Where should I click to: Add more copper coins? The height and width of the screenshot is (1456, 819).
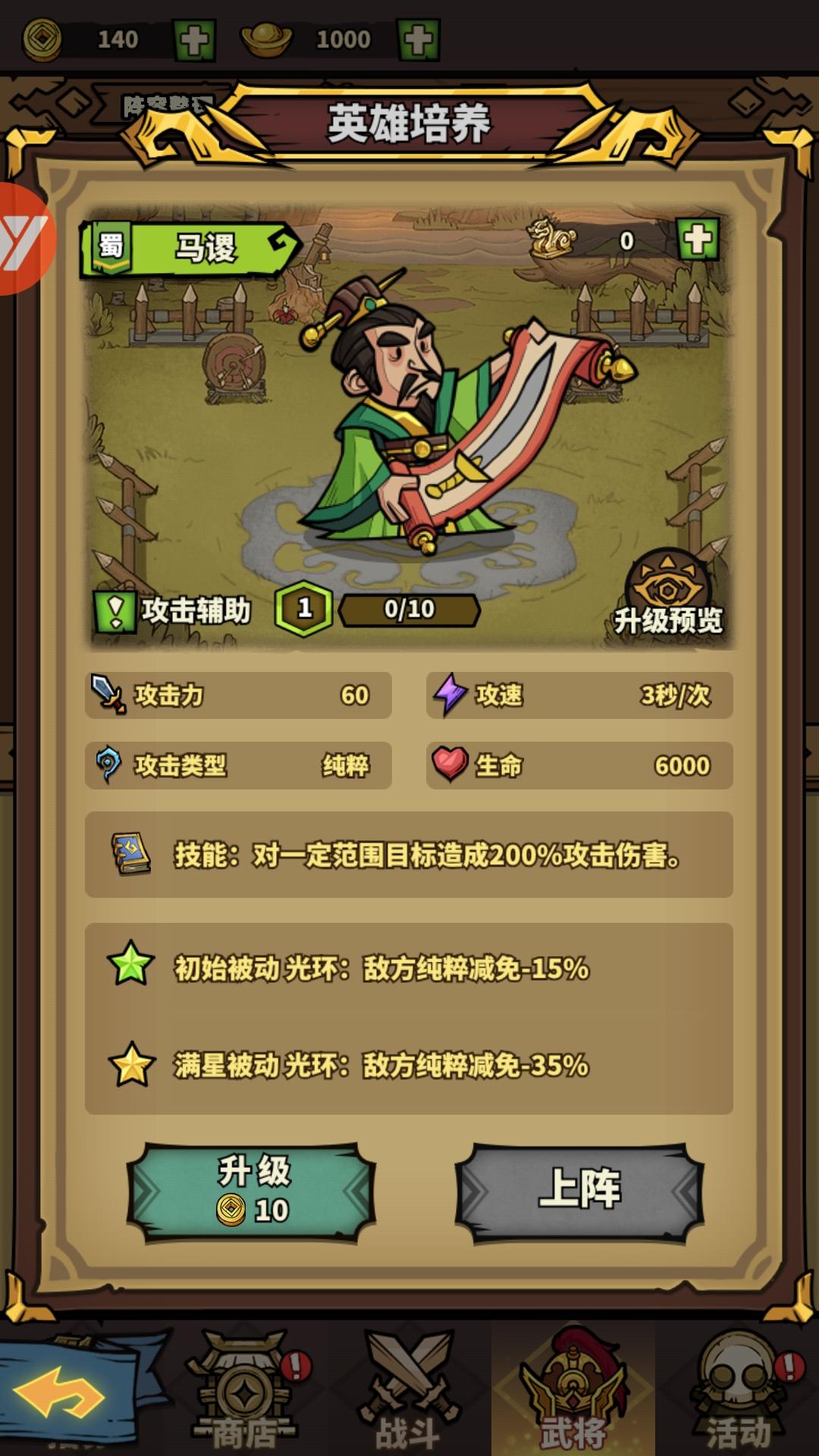[194, 40]
